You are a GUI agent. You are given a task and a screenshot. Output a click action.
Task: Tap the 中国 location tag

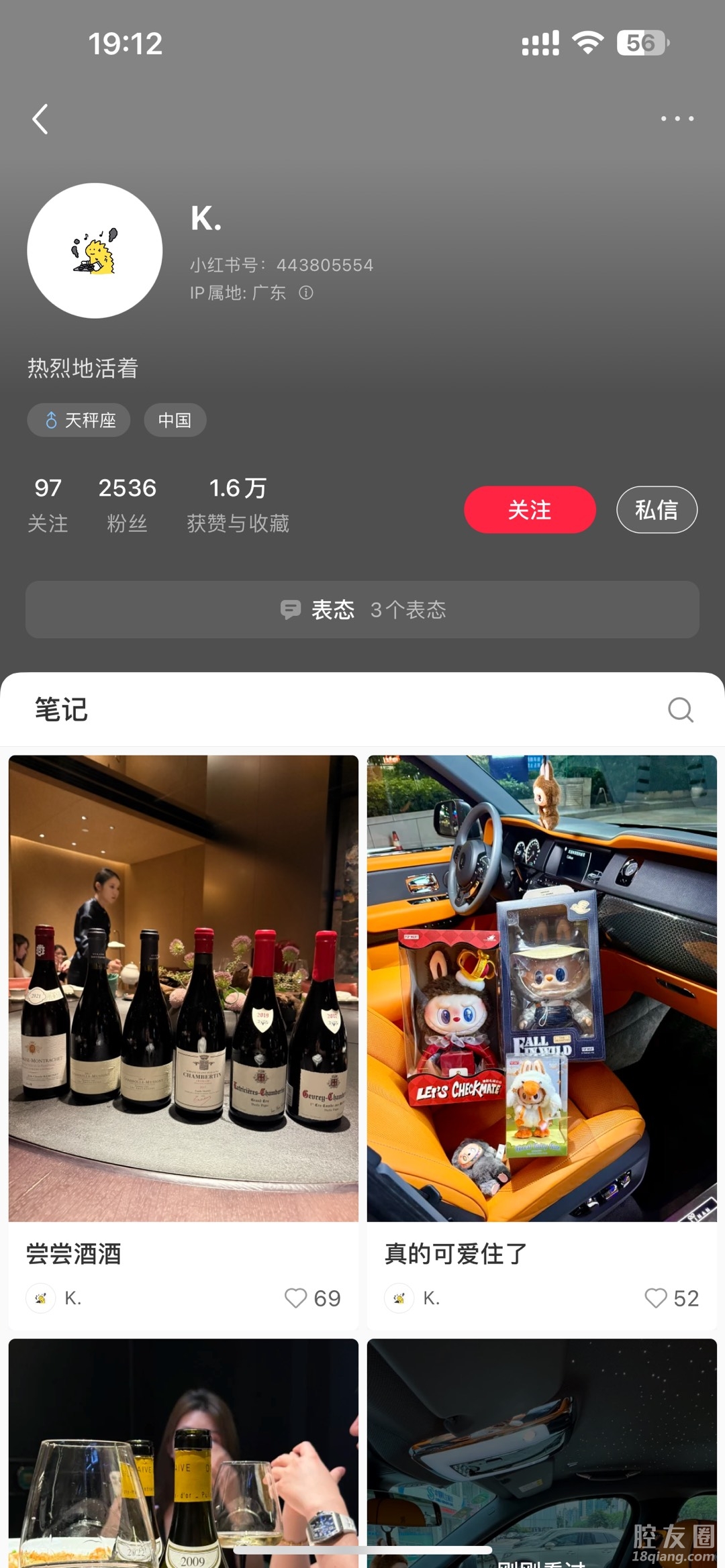175,420
